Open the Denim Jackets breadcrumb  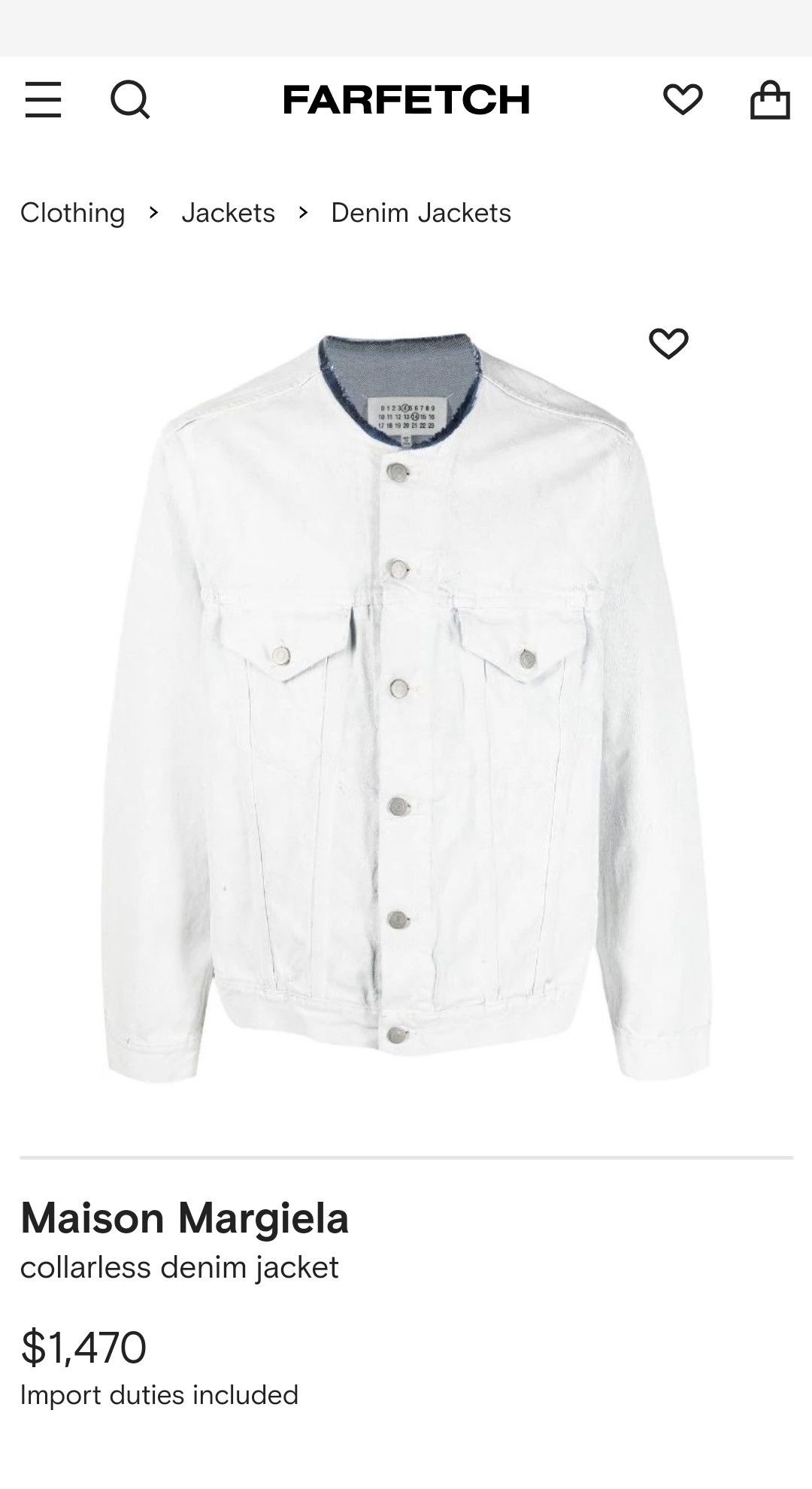421,213
